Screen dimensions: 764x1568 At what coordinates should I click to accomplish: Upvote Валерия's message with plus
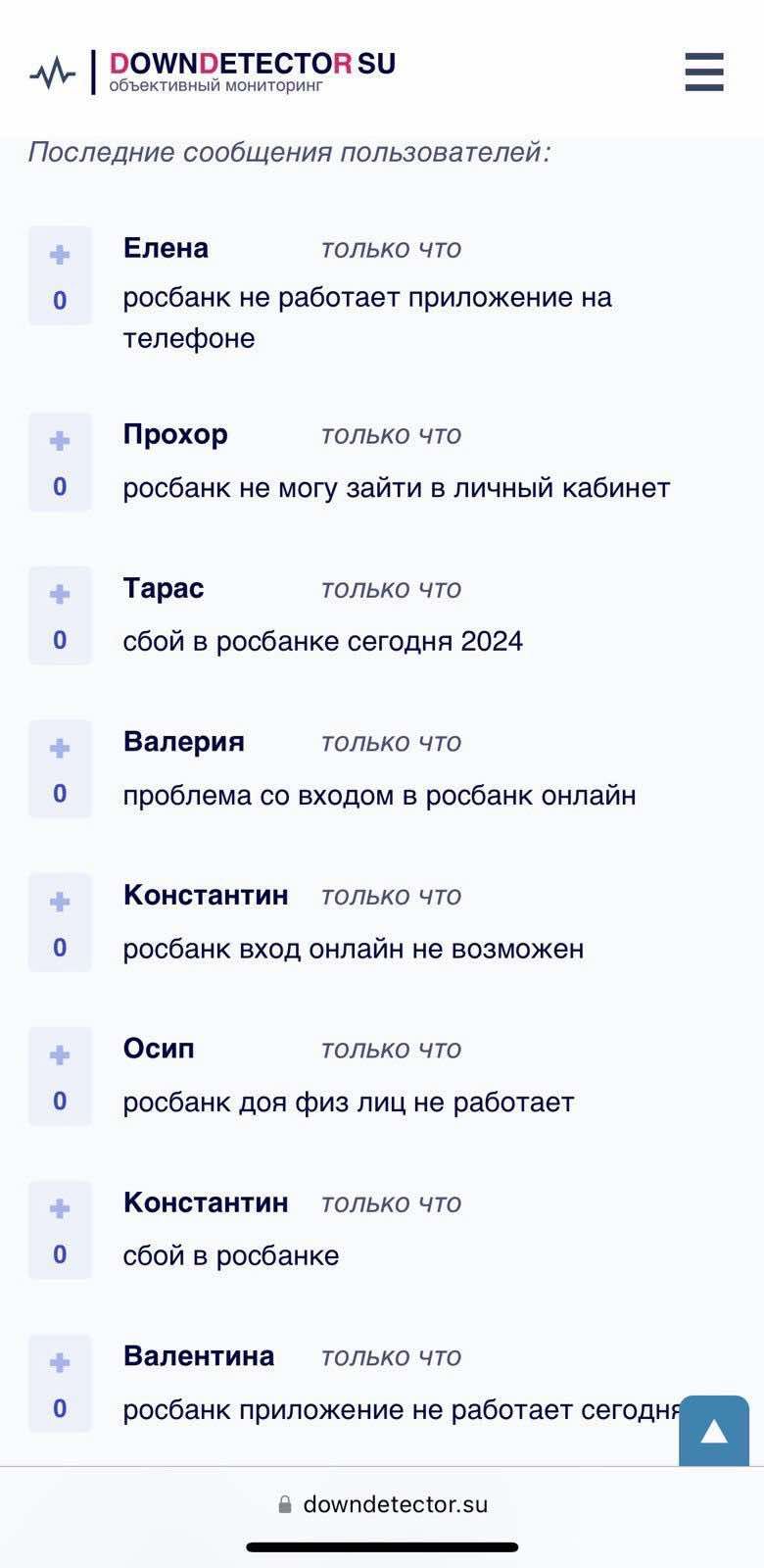point(60,749)
